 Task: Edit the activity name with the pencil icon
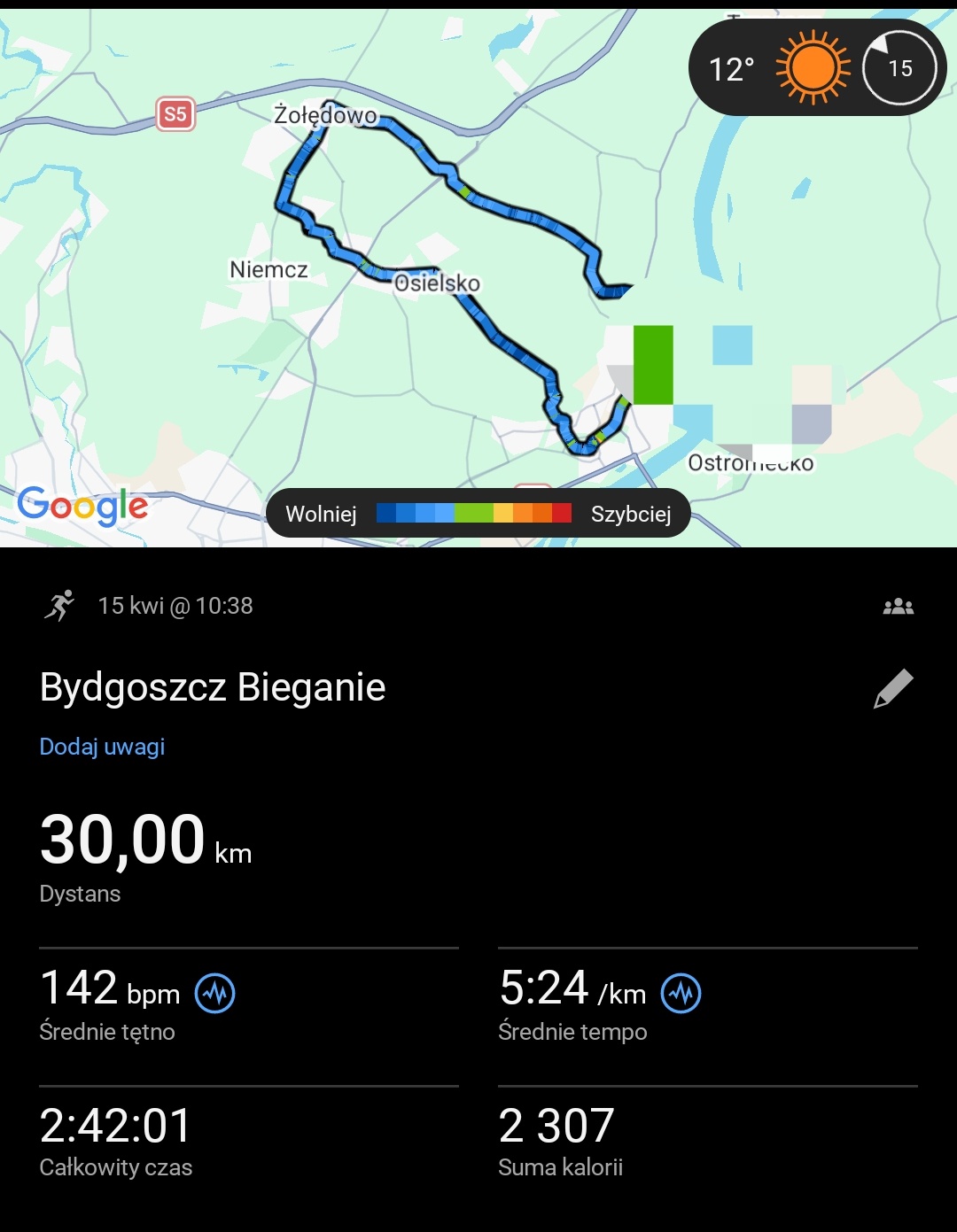893,689
